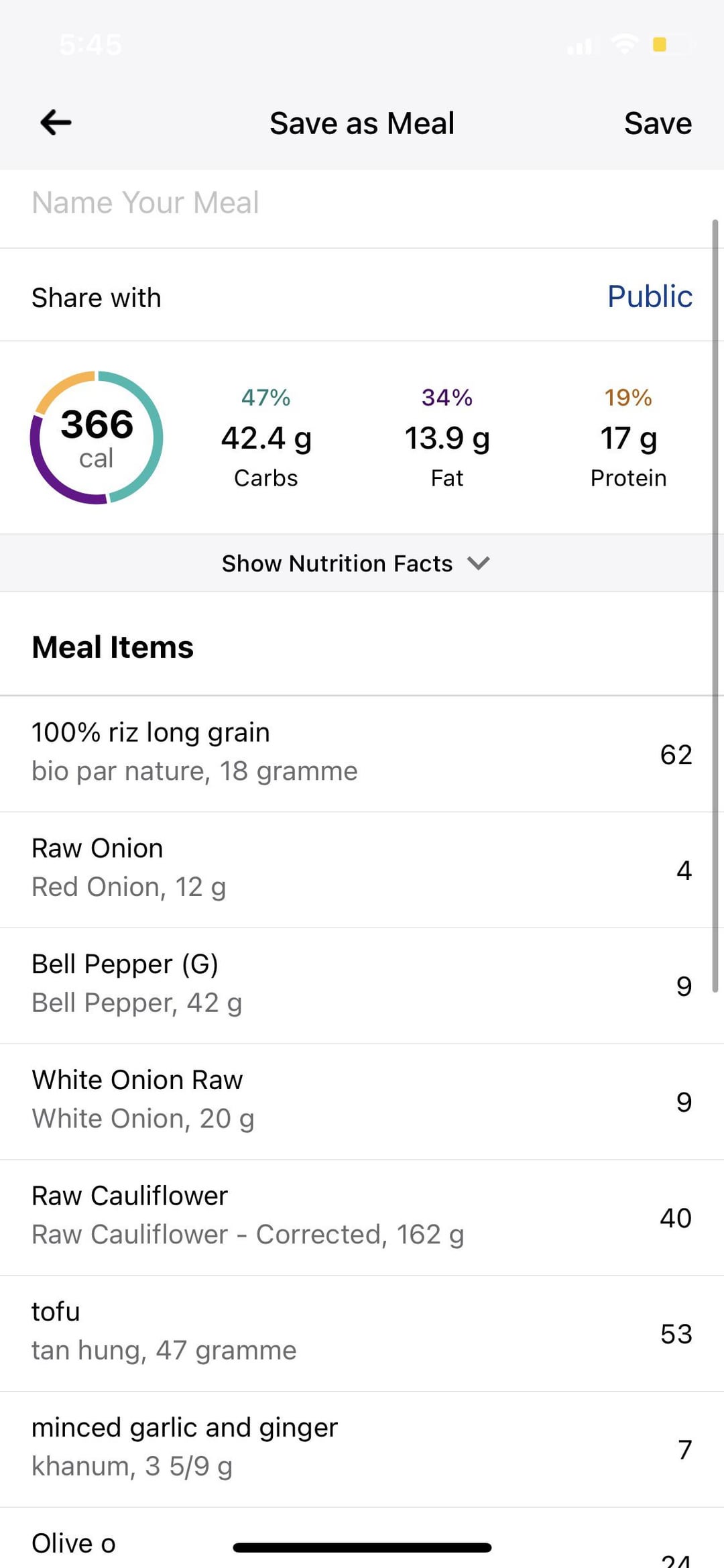Go back using the arrow icon
Image resolution: width=724 pixels, height=1568 pixels.
[56, 123]
